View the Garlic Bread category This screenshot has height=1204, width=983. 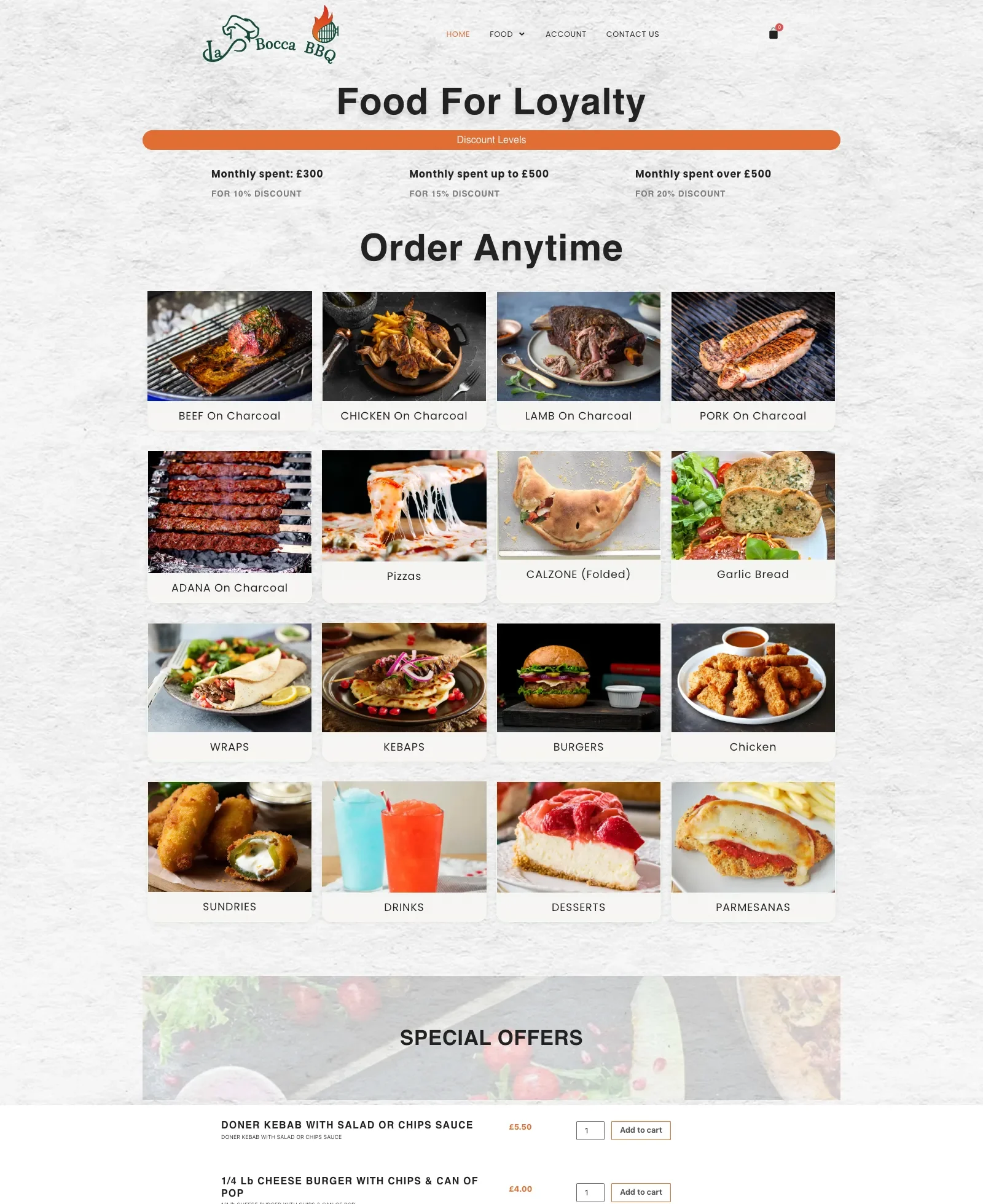point(753,526)
